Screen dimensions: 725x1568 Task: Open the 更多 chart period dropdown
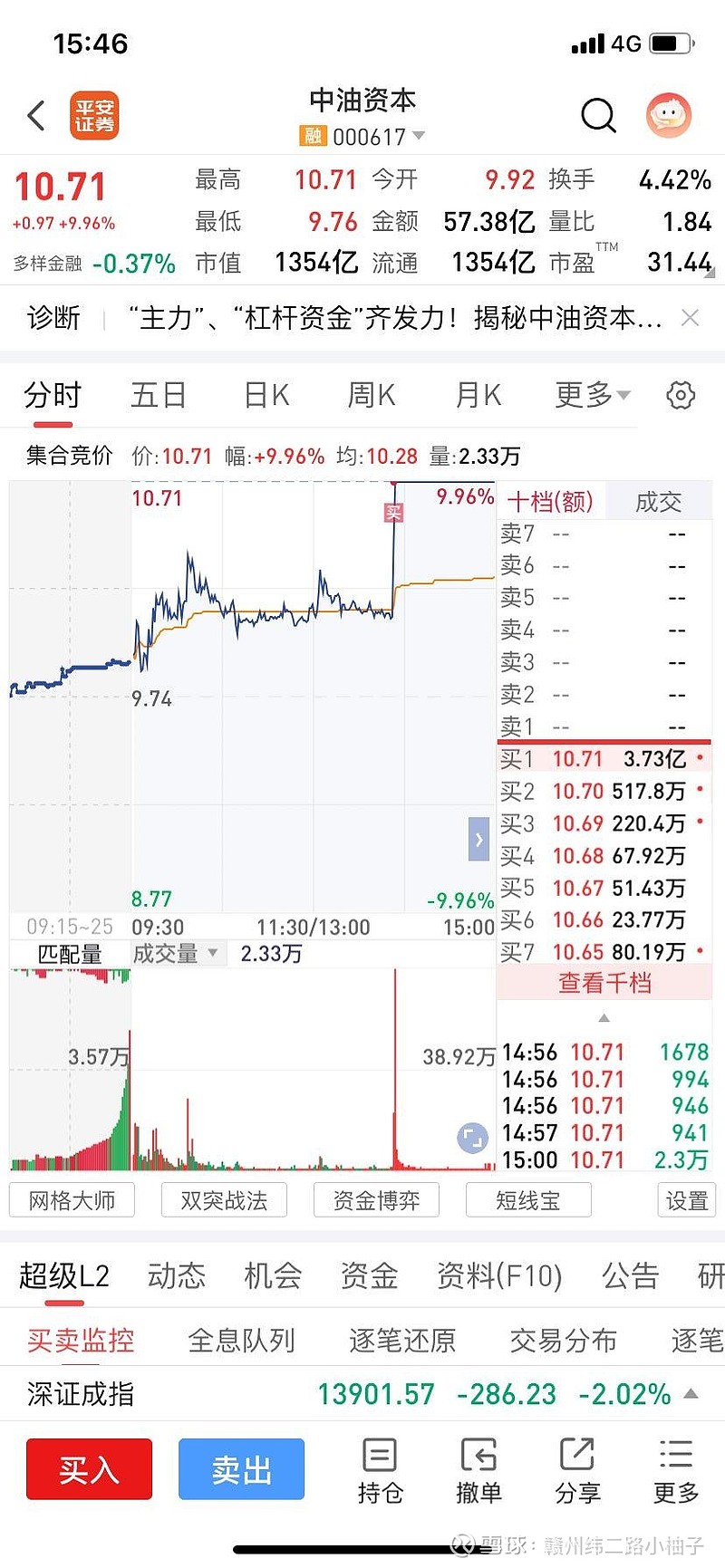click(590, 394)
